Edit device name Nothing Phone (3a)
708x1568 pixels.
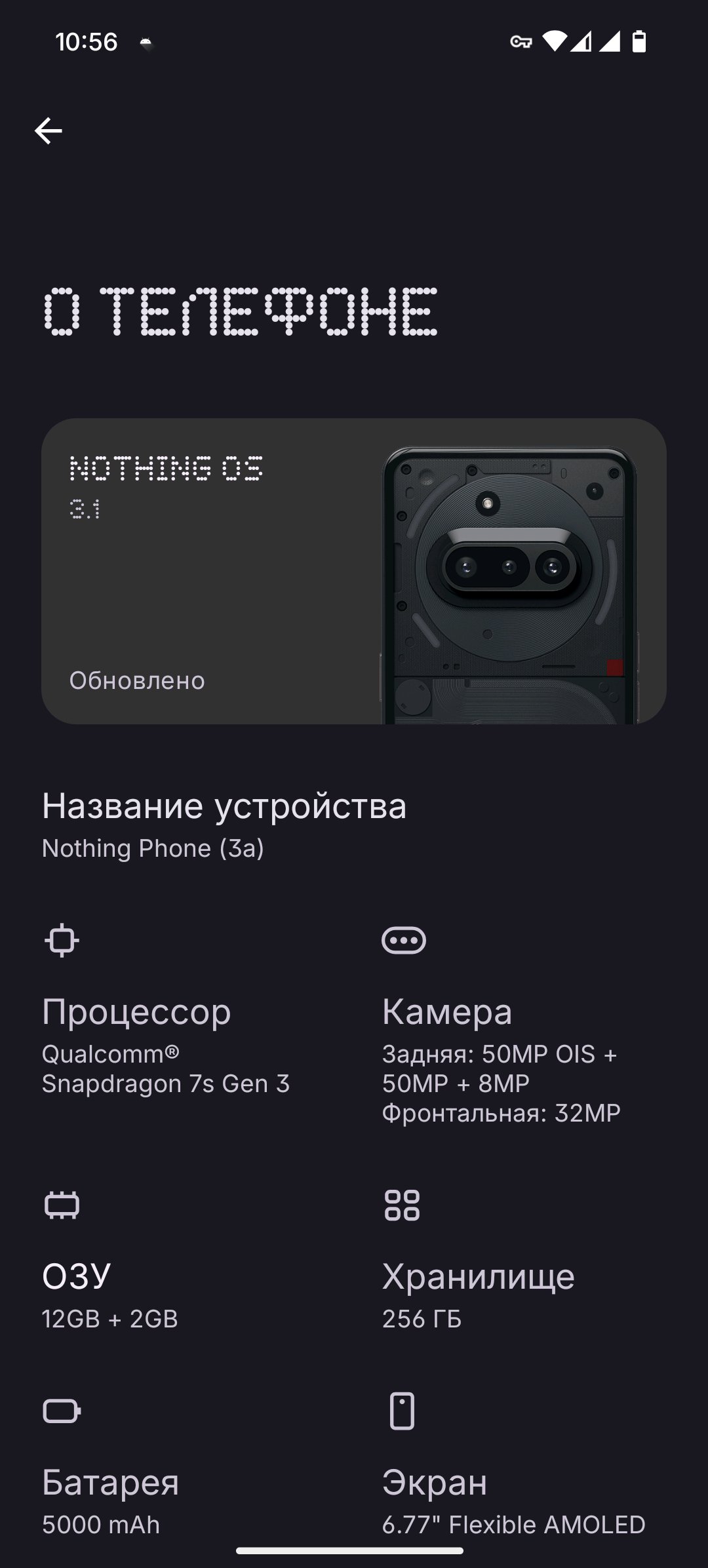pos(354,825)
